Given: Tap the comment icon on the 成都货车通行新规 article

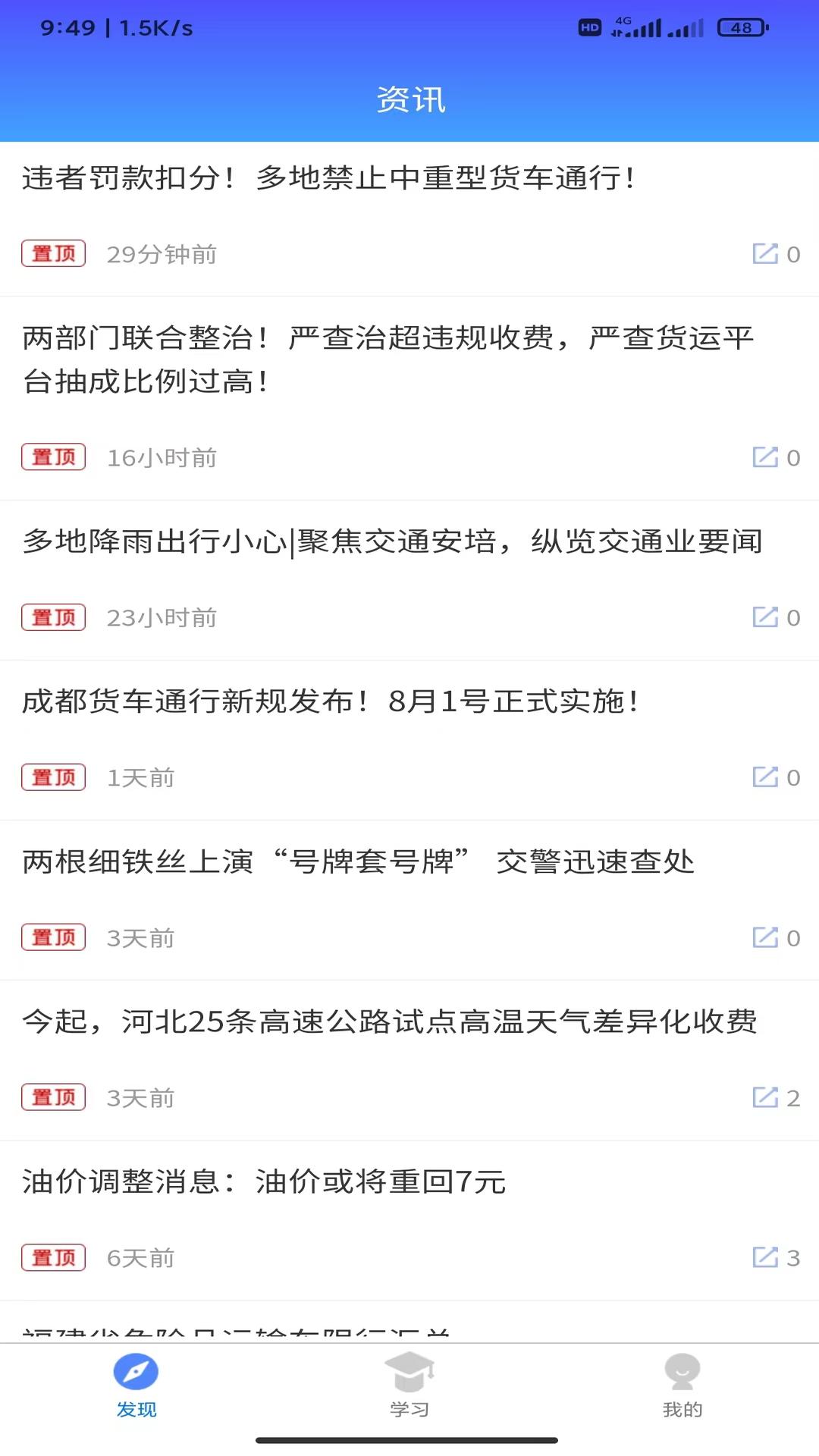Looking at the screenshot, I should (766, 777).
